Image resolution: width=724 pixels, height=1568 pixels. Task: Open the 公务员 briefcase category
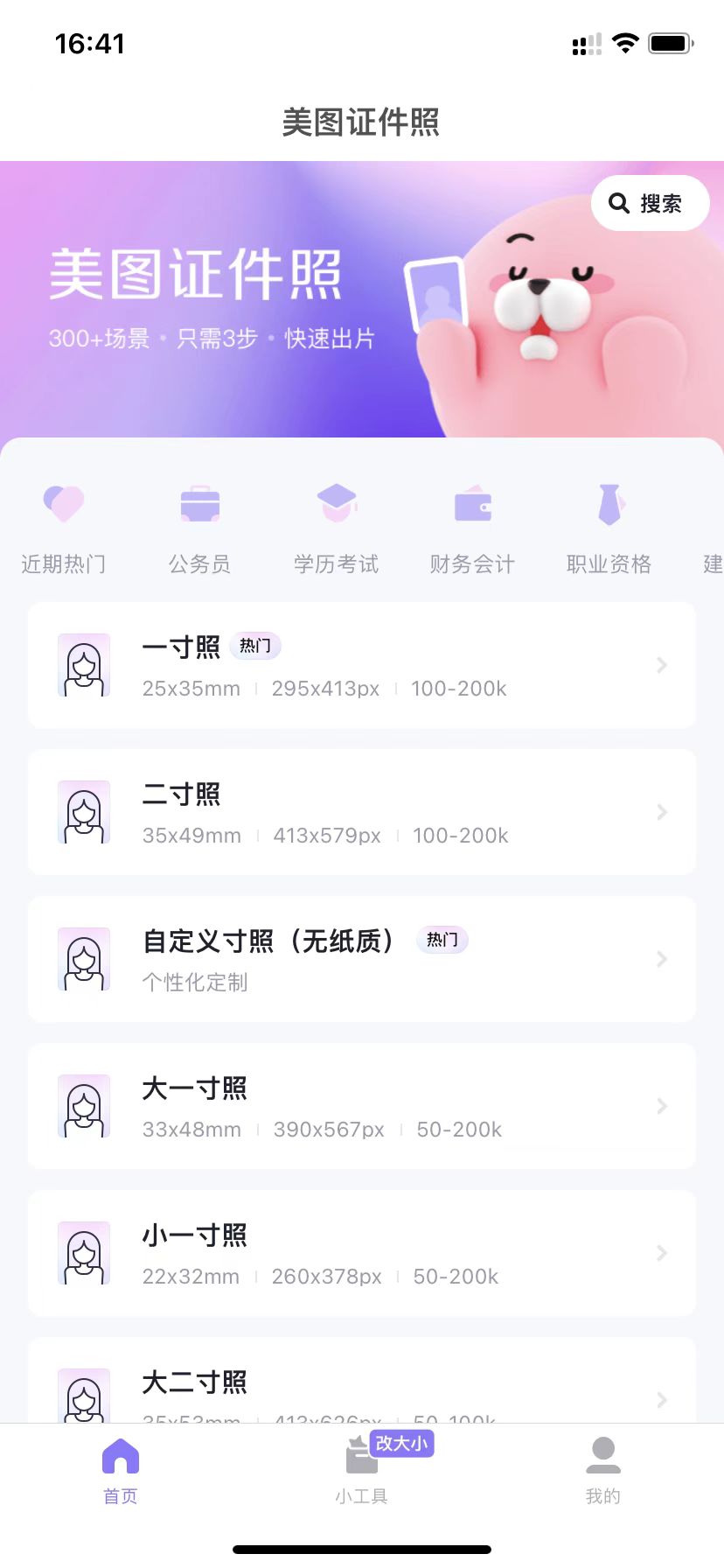[x=199, y=503]
